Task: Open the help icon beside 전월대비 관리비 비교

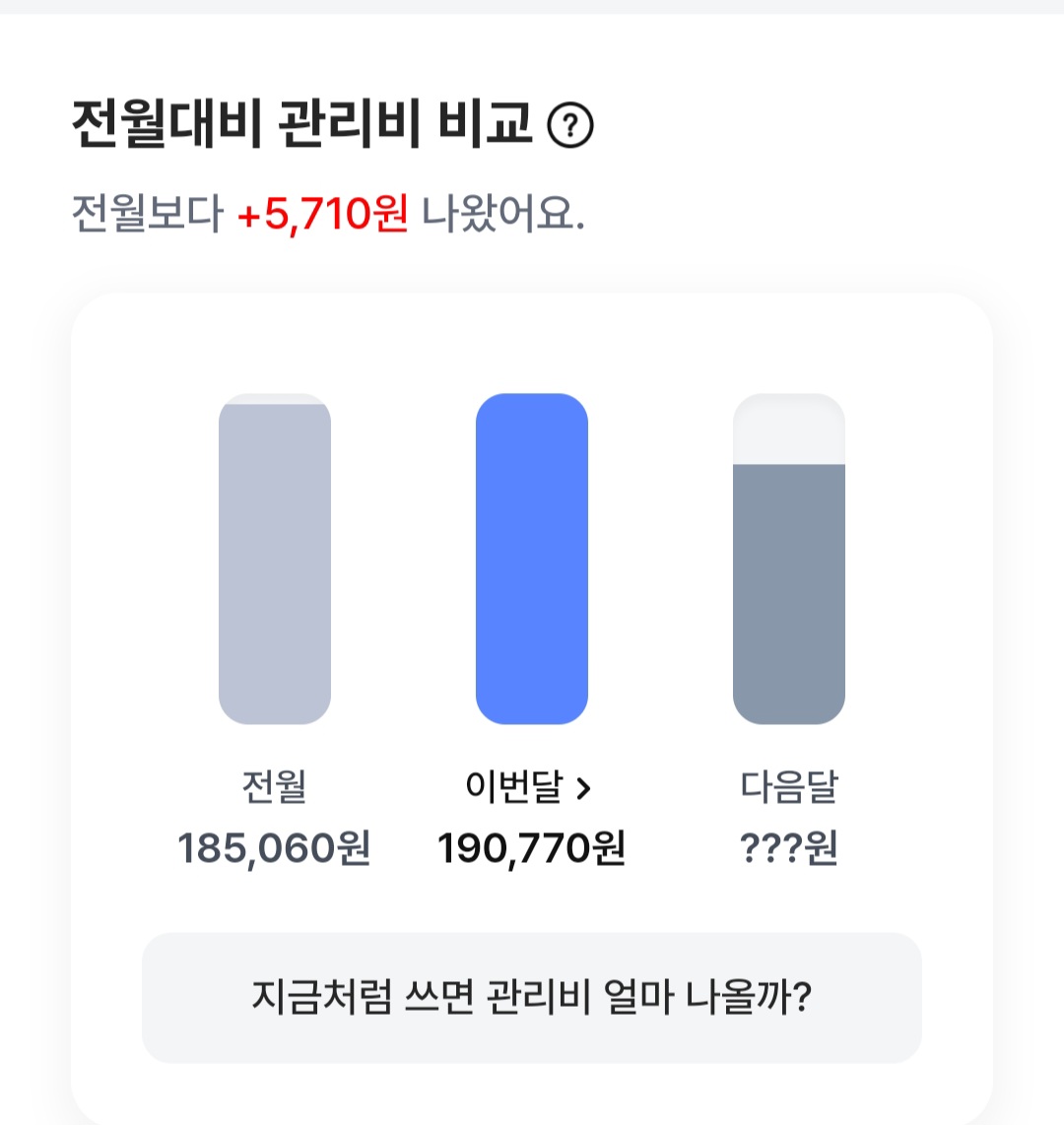Action: coord(570,126)
